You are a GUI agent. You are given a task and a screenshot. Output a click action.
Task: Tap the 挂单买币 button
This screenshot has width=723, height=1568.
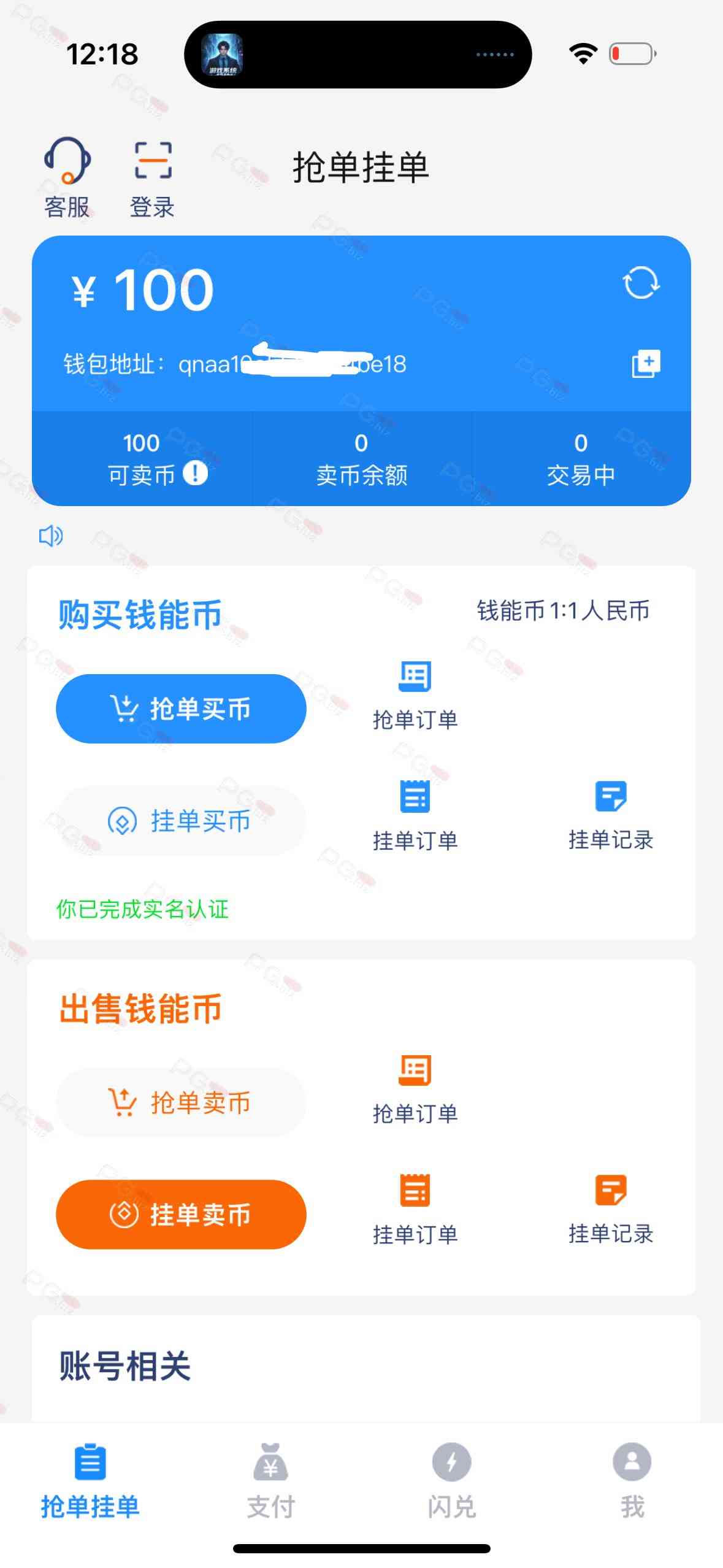click(x=181, y=820)
